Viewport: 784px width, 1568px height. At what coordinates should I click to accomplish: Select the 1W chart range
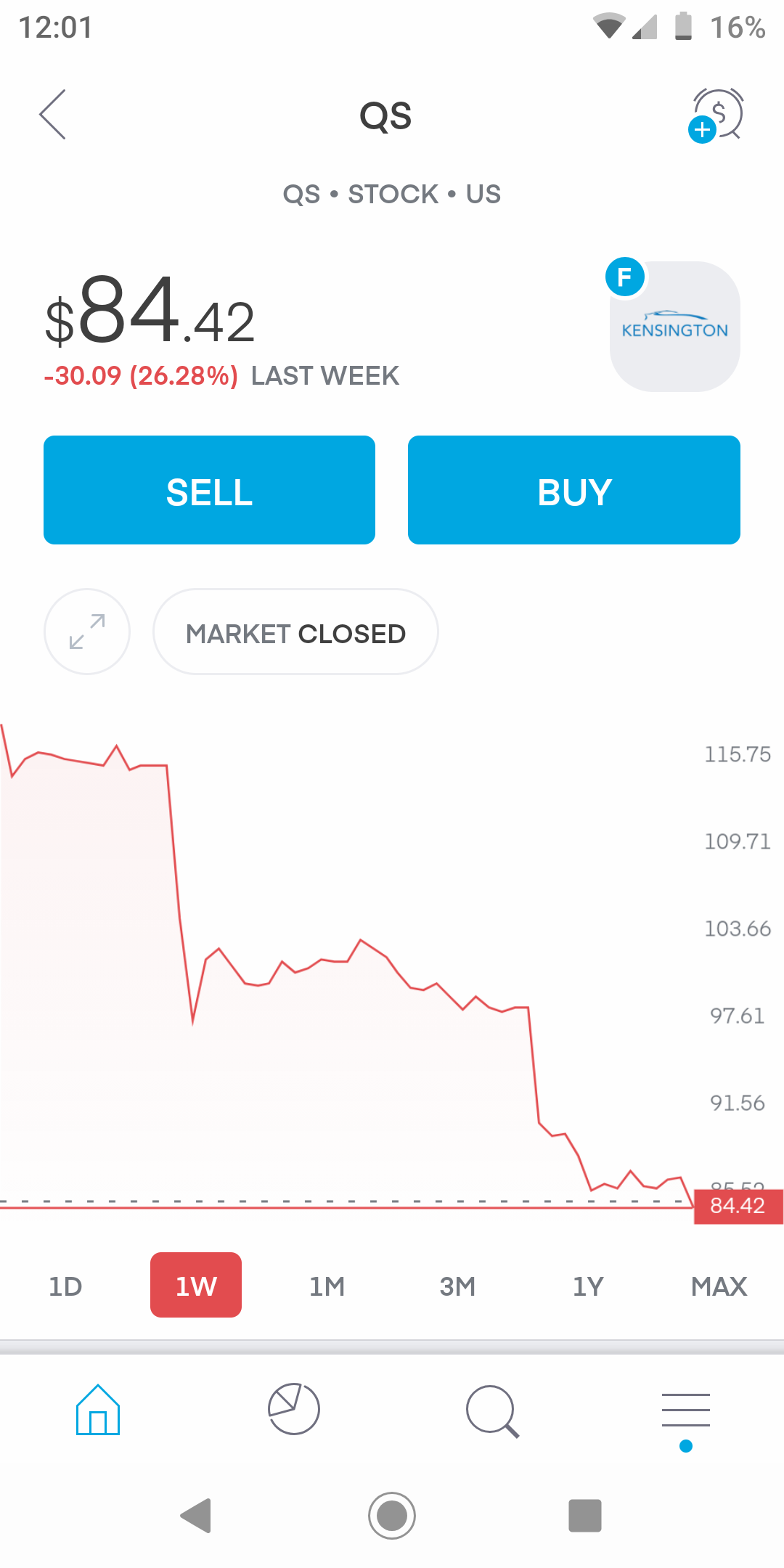[x=196, y=1286]
